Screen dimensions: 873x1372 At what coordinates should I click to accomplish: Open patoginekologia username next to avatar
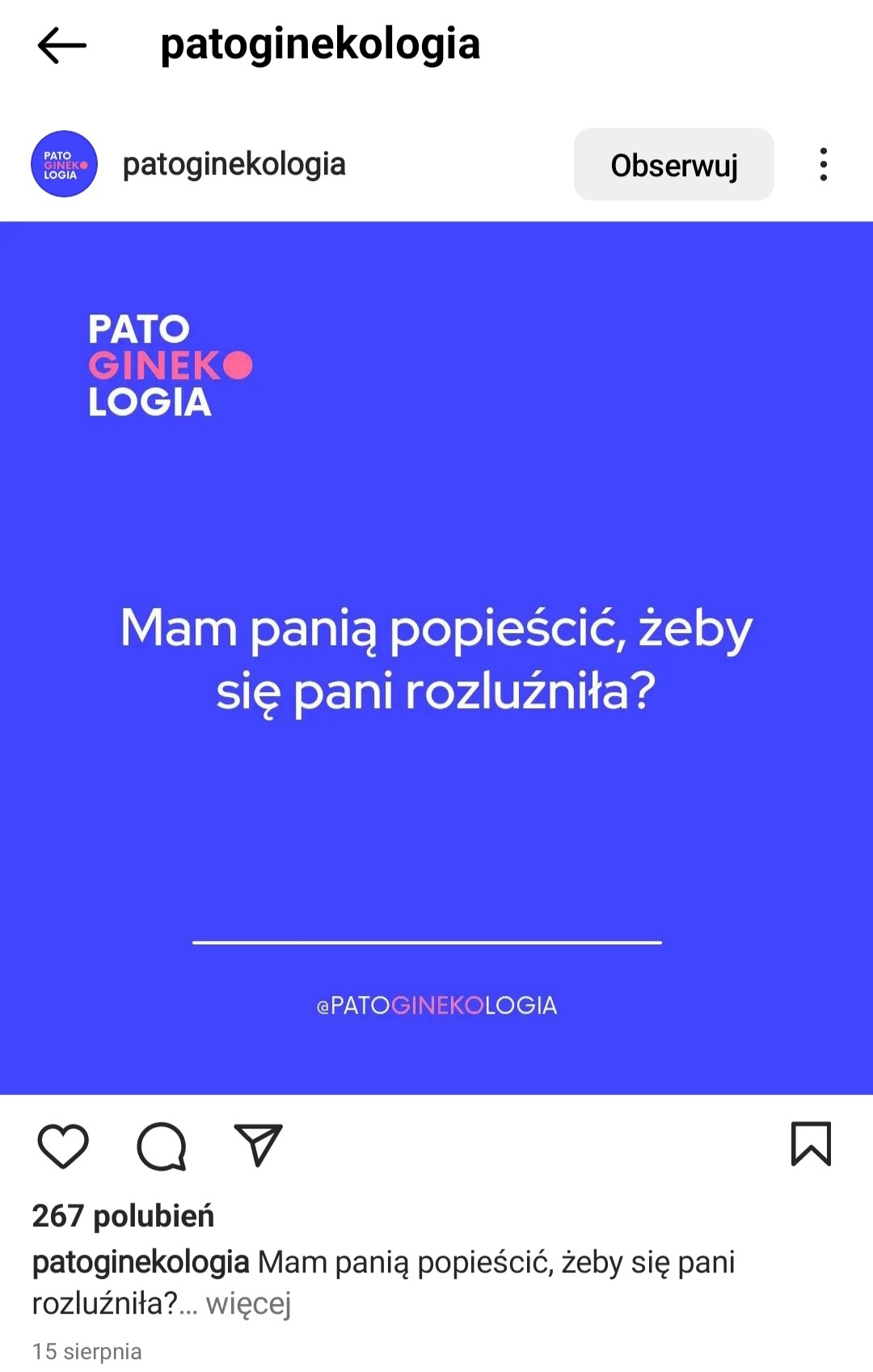coord(234,164)
